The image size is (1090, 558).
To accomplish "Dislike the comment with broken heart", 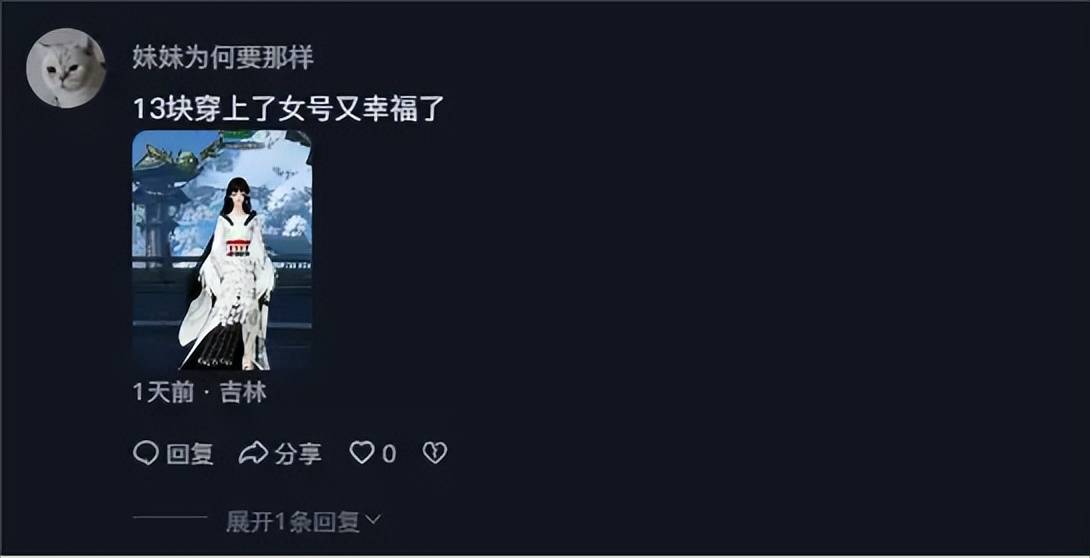I will [x=434, y=454].
